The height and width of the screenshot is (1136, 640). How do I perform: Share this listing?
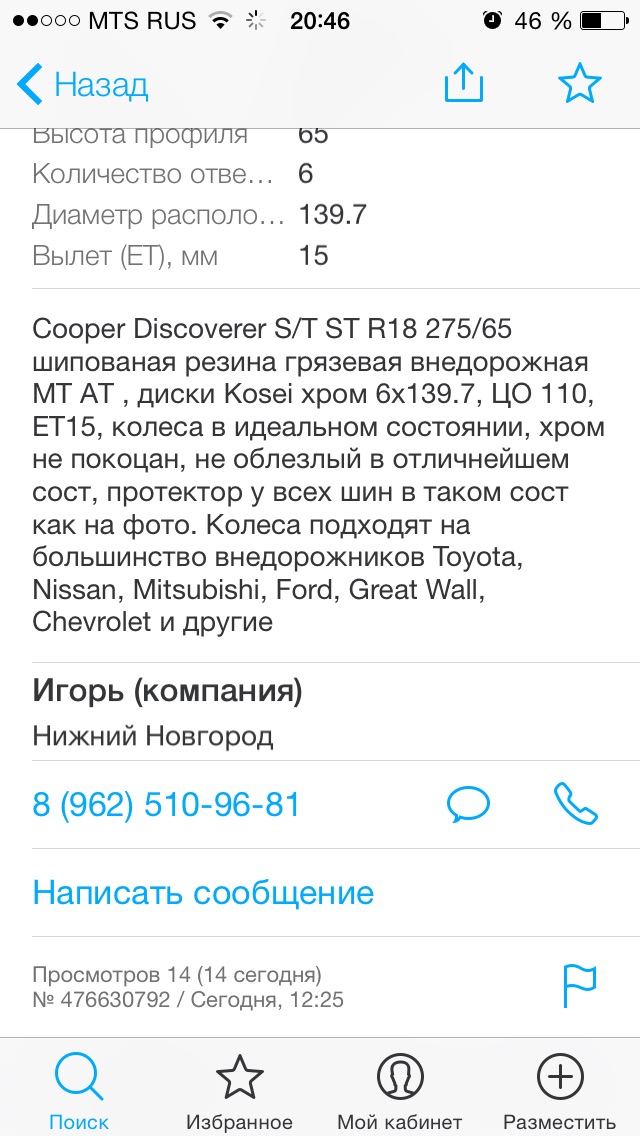pos(464,85)
